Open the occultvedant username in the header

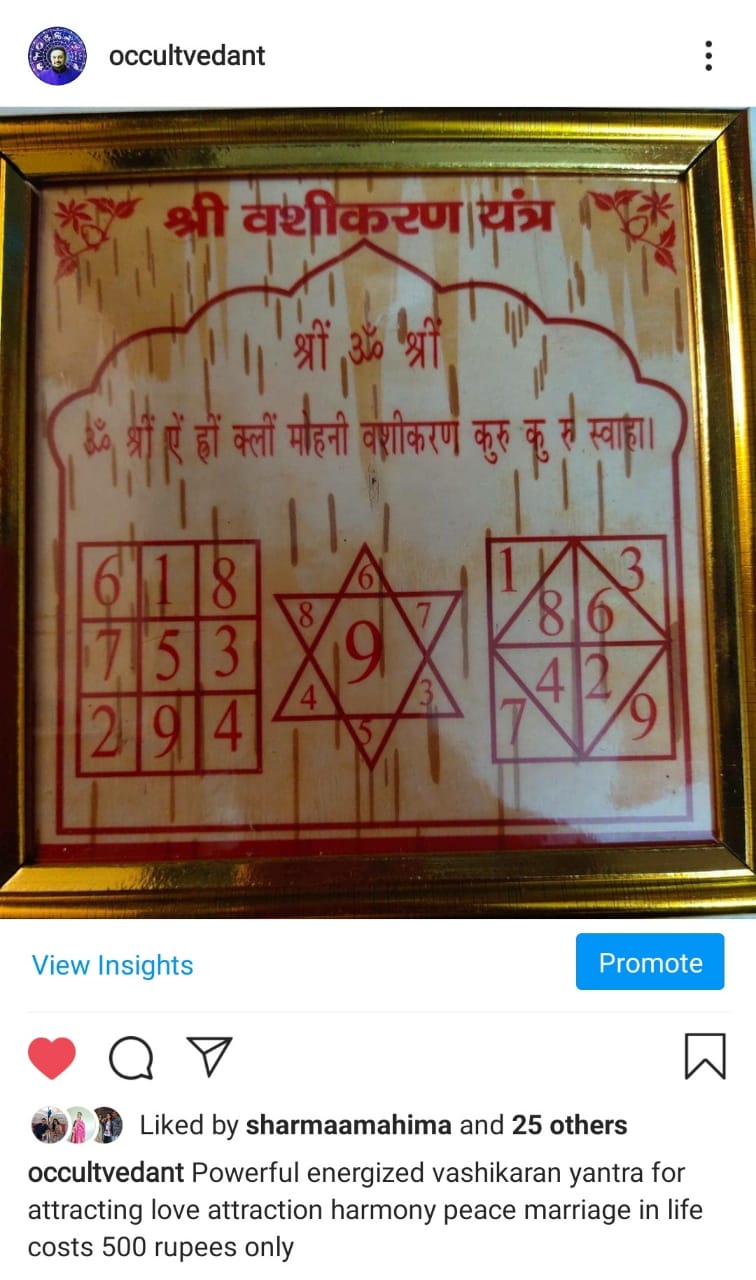(187, 56)
